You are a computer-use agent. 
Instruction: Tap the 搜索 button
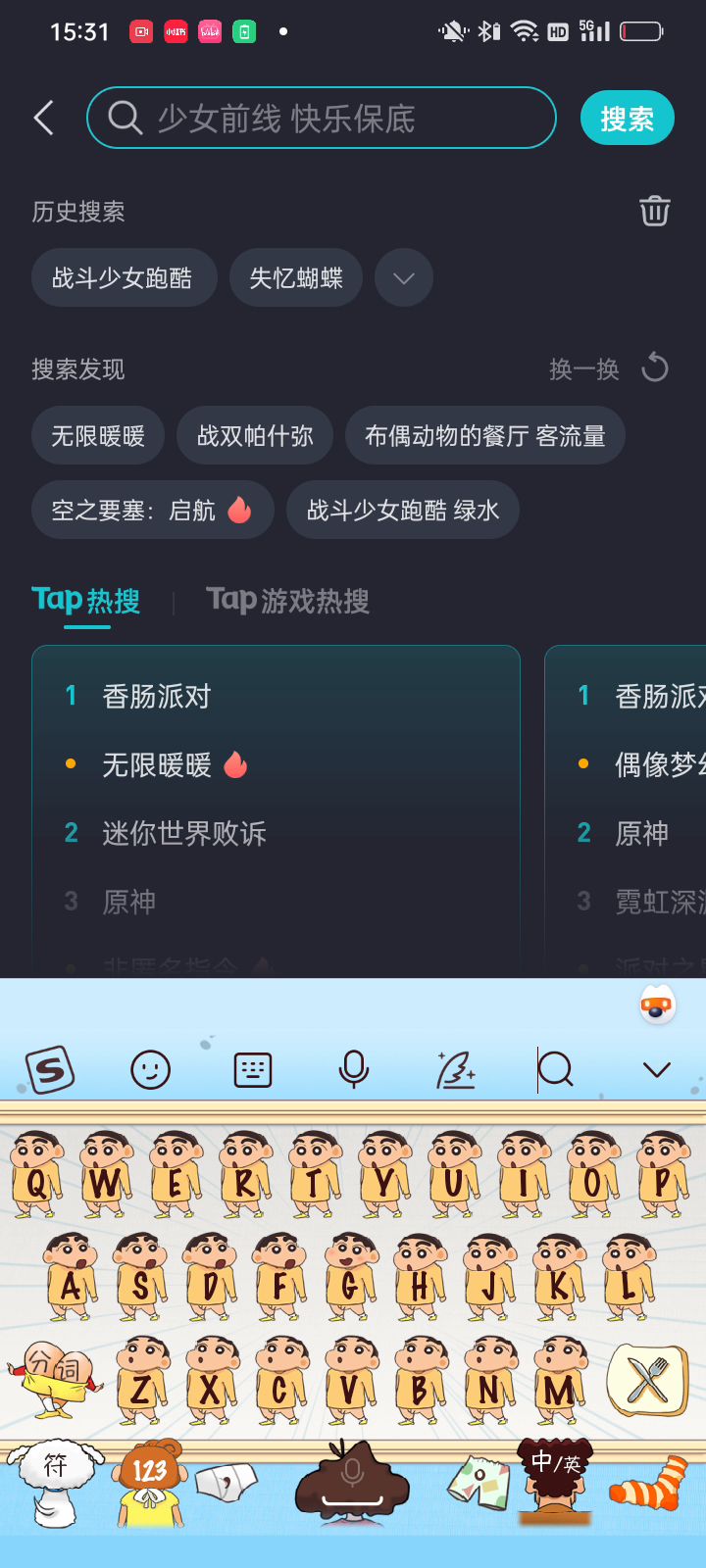627,119
